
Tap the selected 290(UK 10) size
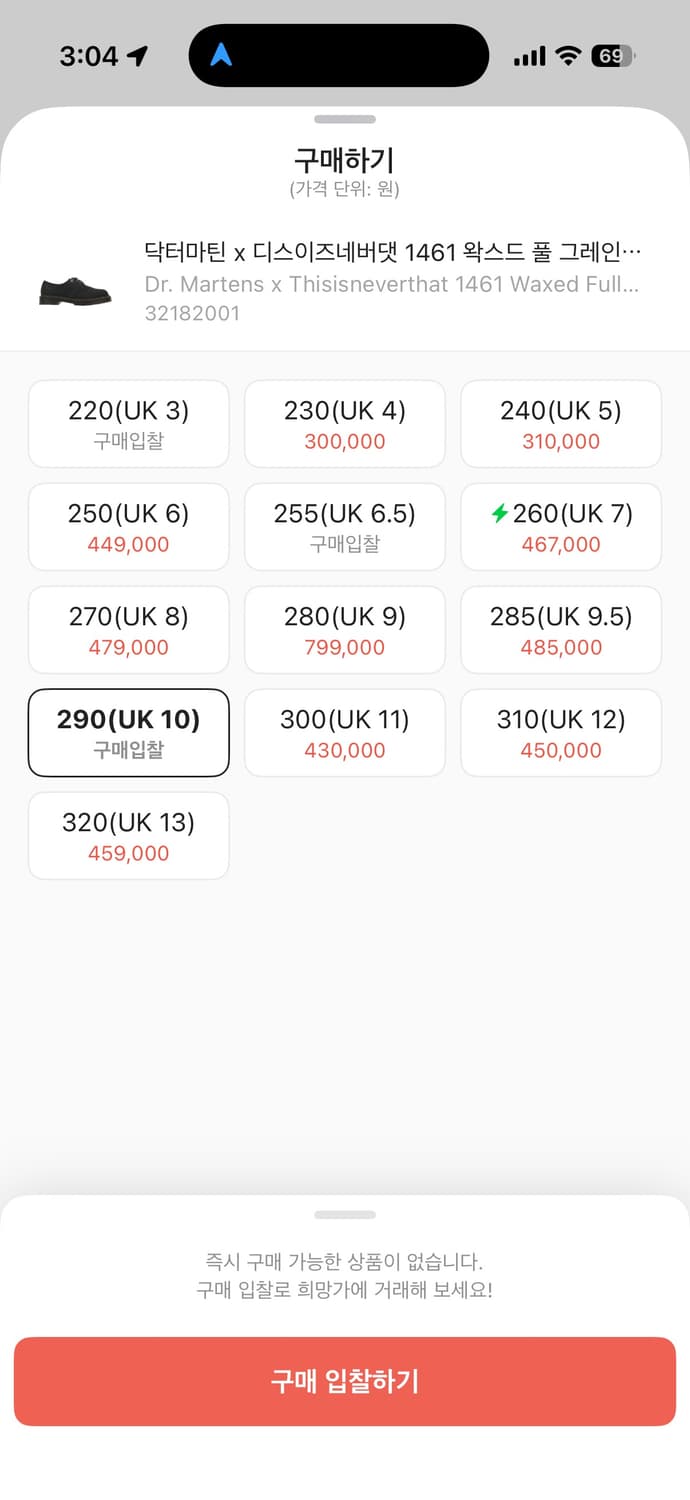point(129,733)
